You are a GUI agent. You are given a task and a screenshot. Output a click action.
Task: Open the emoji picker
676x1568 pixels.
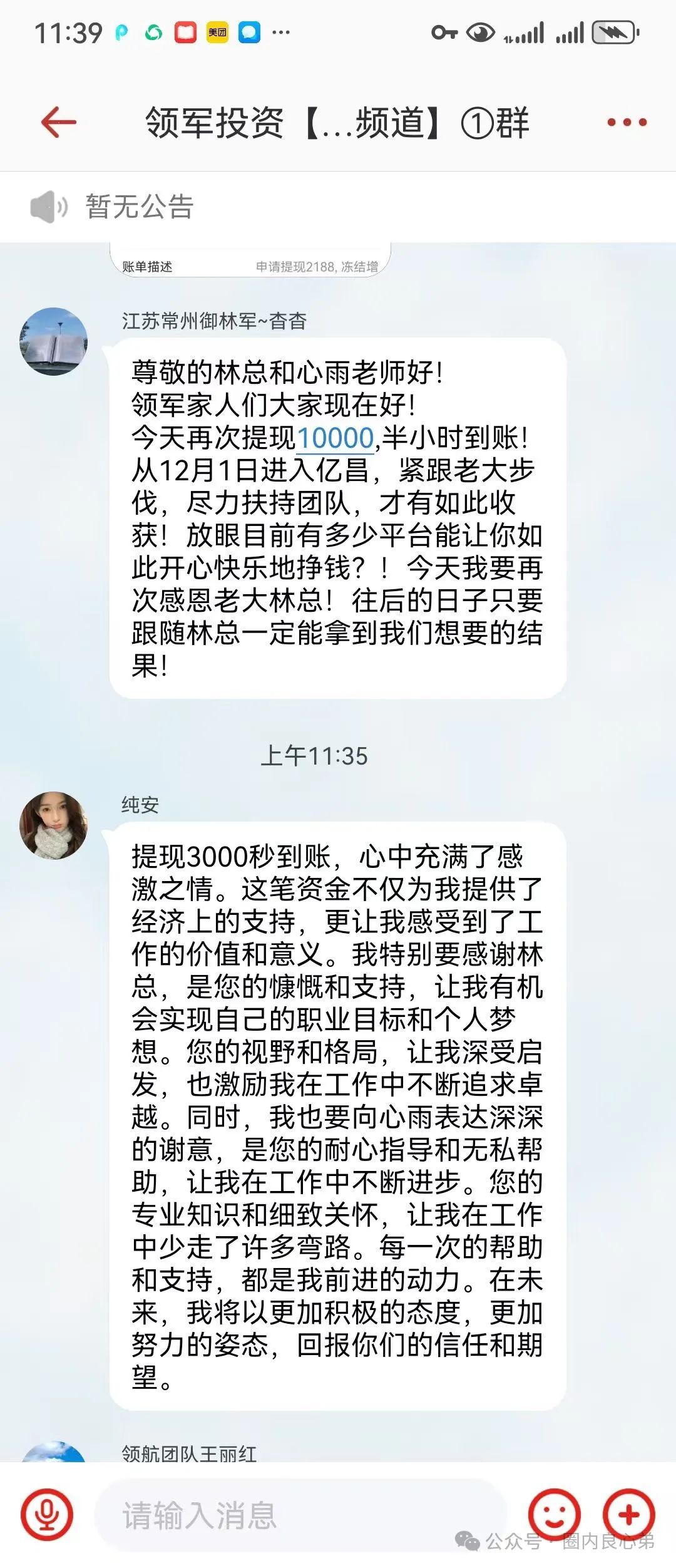[554, 1515]
